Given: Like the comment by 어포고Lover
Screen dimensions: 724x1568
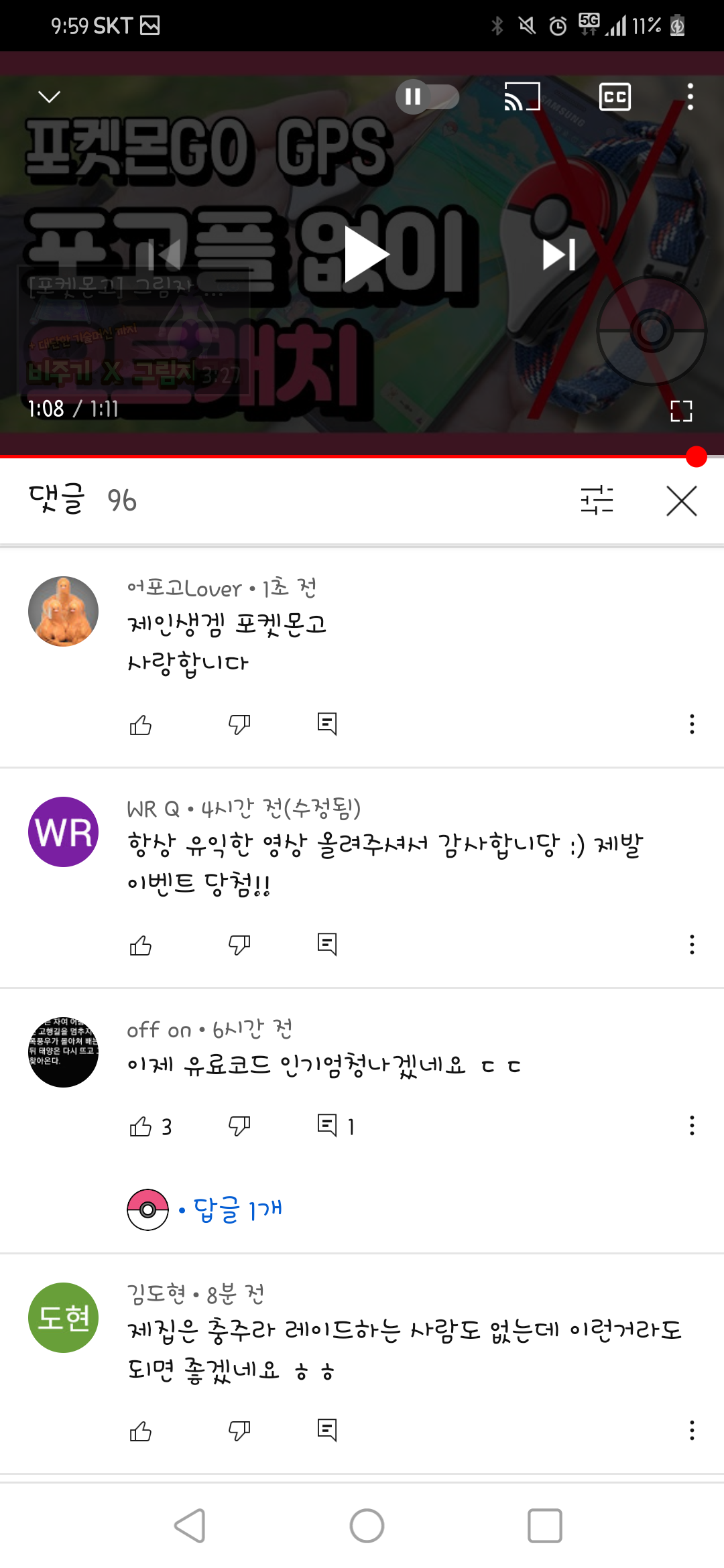Looking at the screenshot, I should click(x=141, y=724).
